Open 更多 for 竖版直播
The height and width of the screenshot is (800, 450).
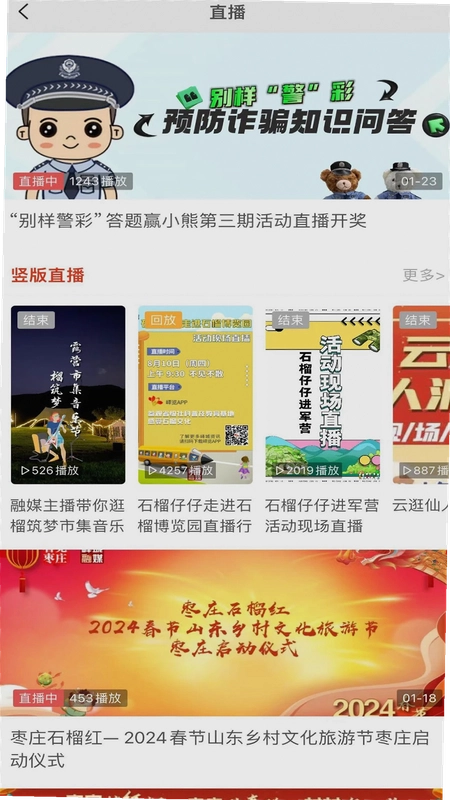(x=423, y=276)
